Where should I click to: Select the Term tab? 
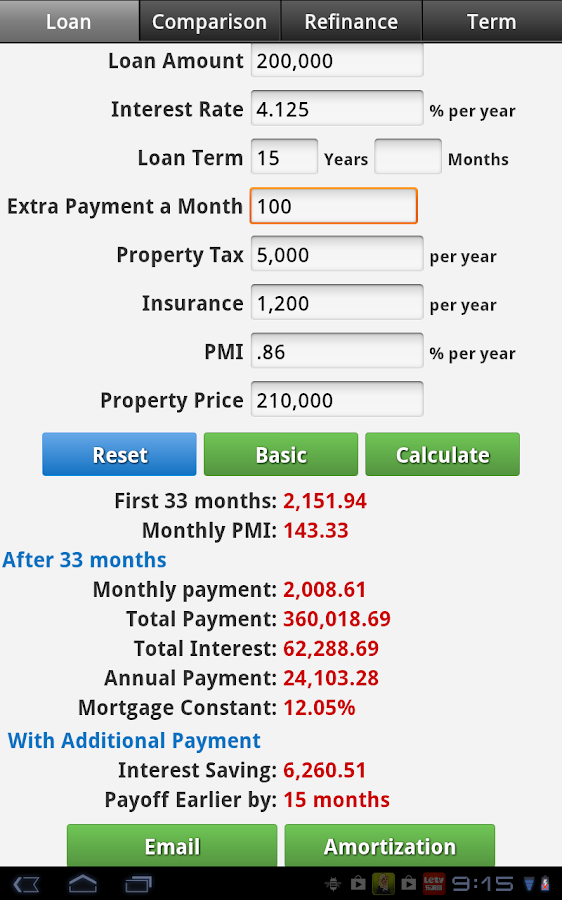pos(492,21)
